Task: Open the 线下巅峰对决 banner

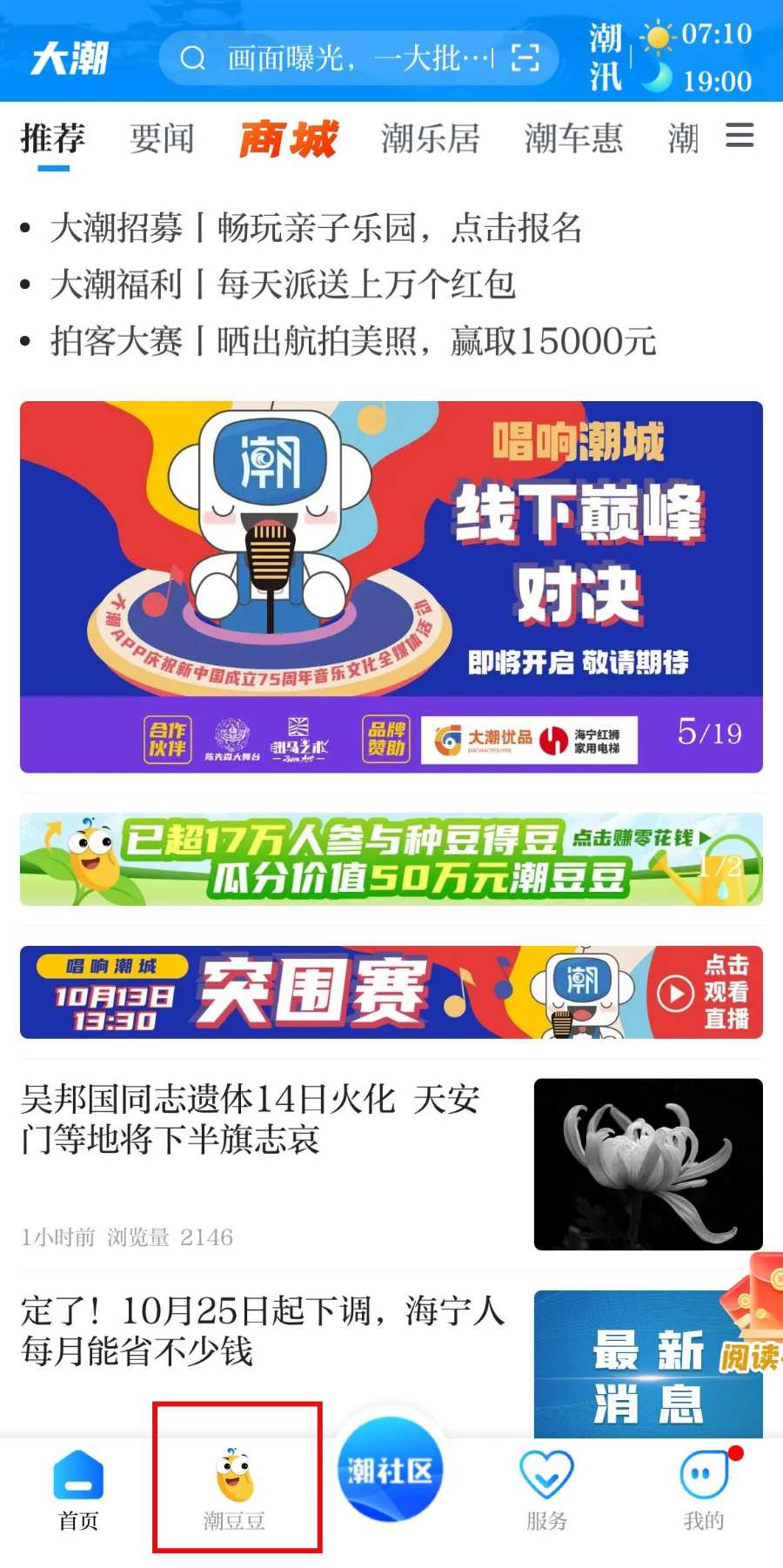Action: [x=391, y=586]
